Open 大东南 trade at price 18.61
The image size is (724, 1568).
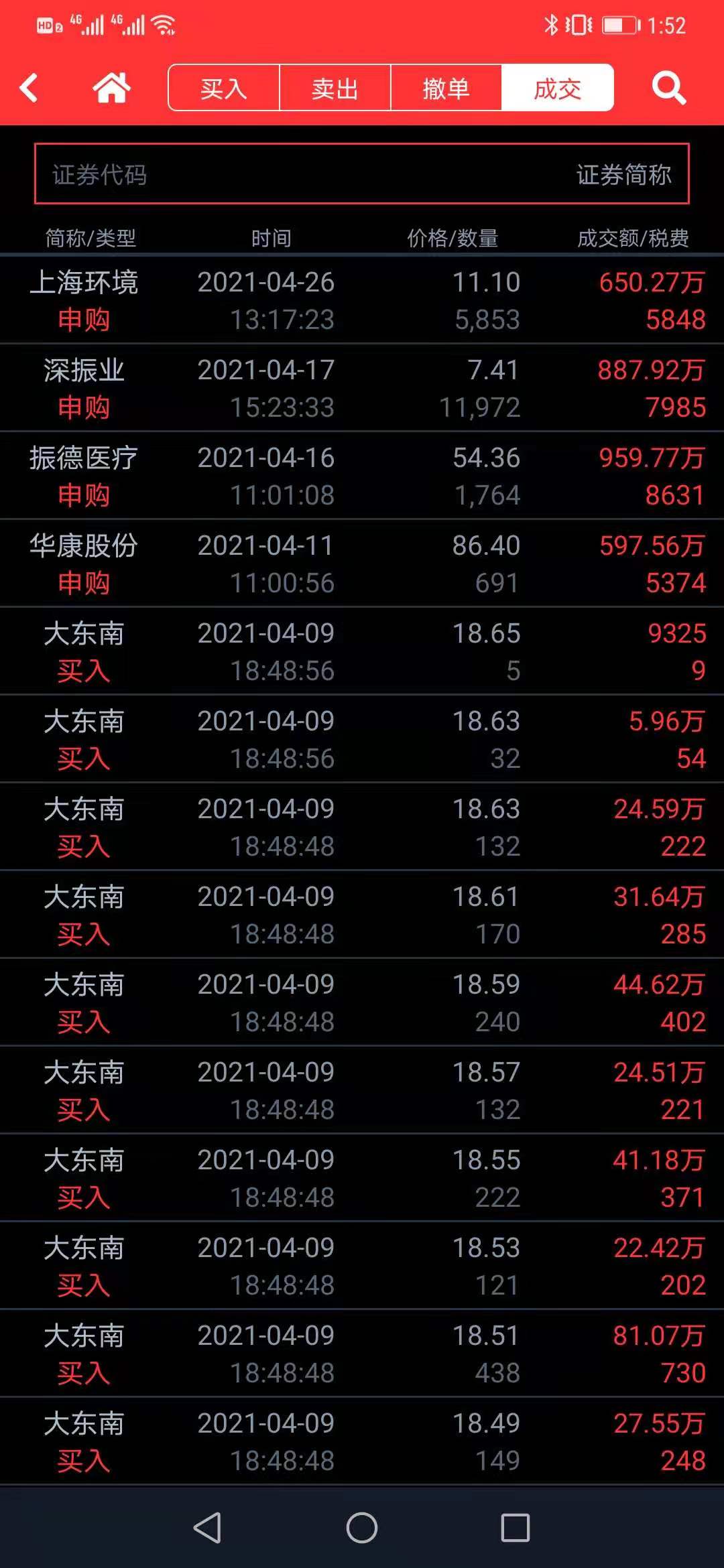tap(362, 915)
